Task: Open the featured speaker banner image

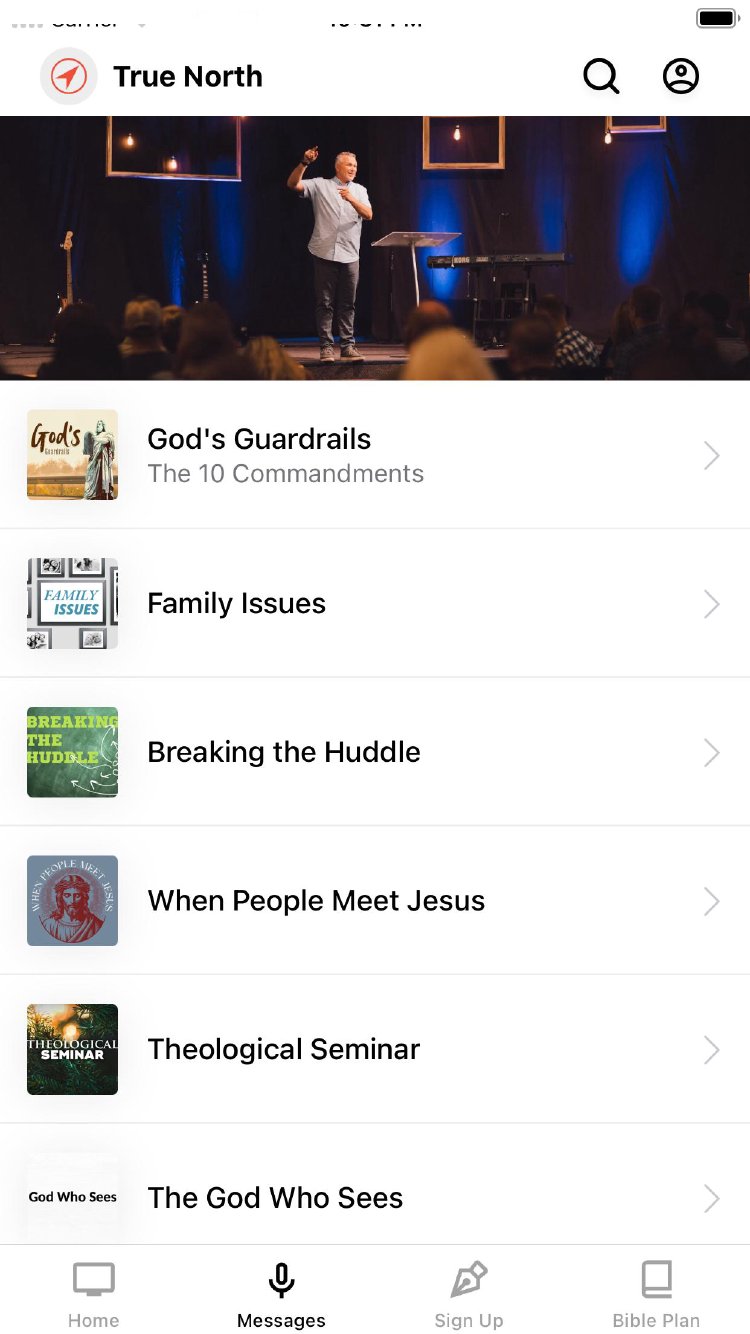Action: [x=375, y=248]
